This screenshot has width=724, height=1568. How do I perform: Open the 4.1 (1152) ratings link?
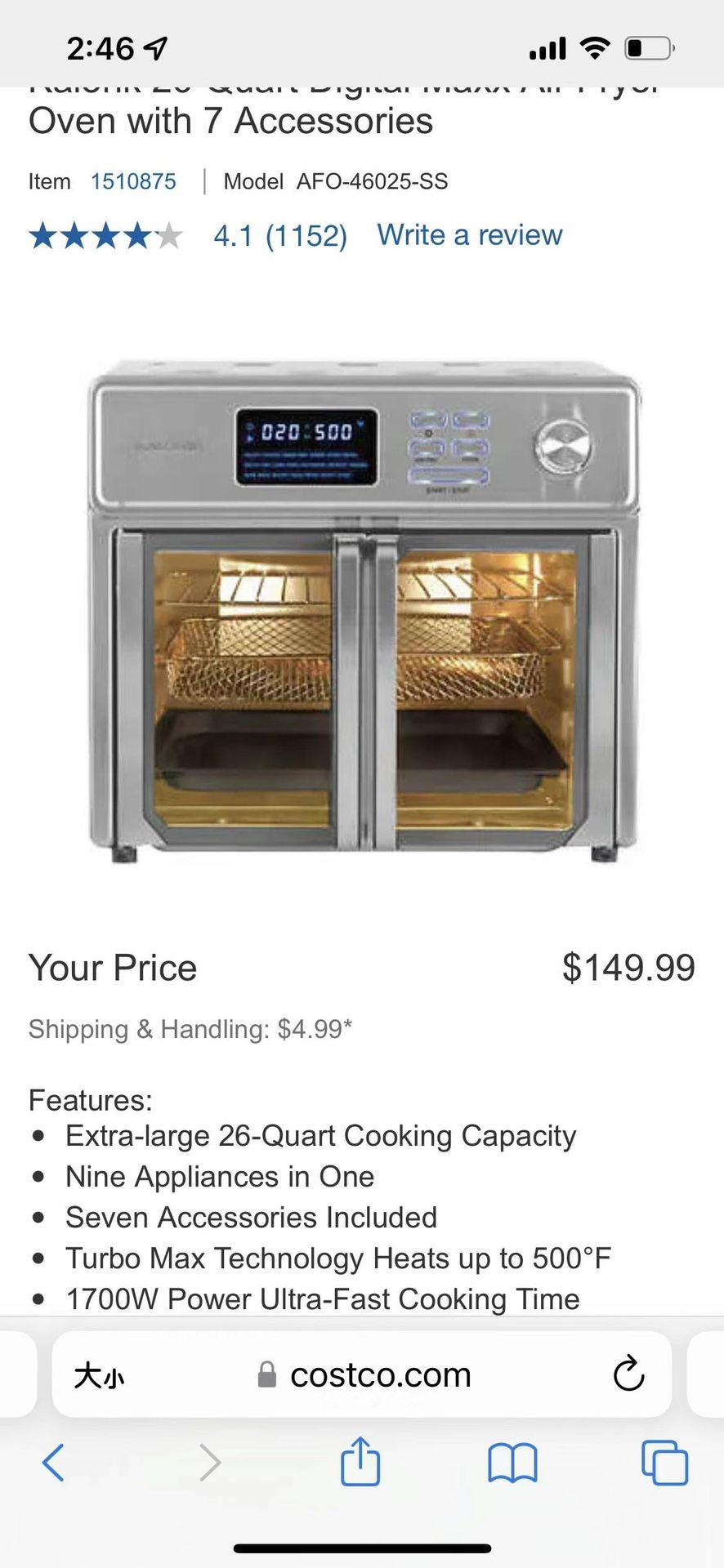[280, 236]
